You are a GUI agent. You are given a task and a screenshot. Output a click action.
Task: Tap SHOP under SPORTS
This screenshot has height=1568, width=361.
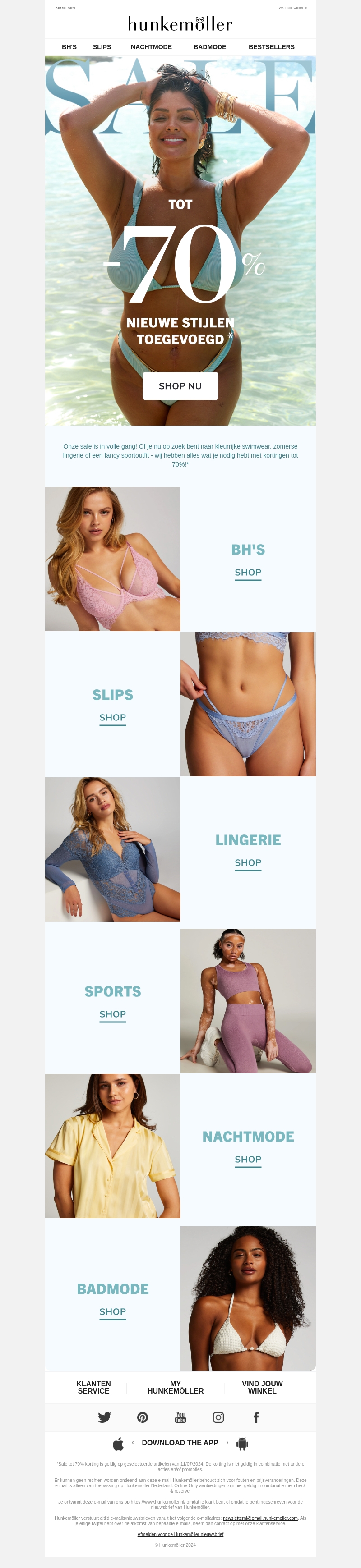113,1014
